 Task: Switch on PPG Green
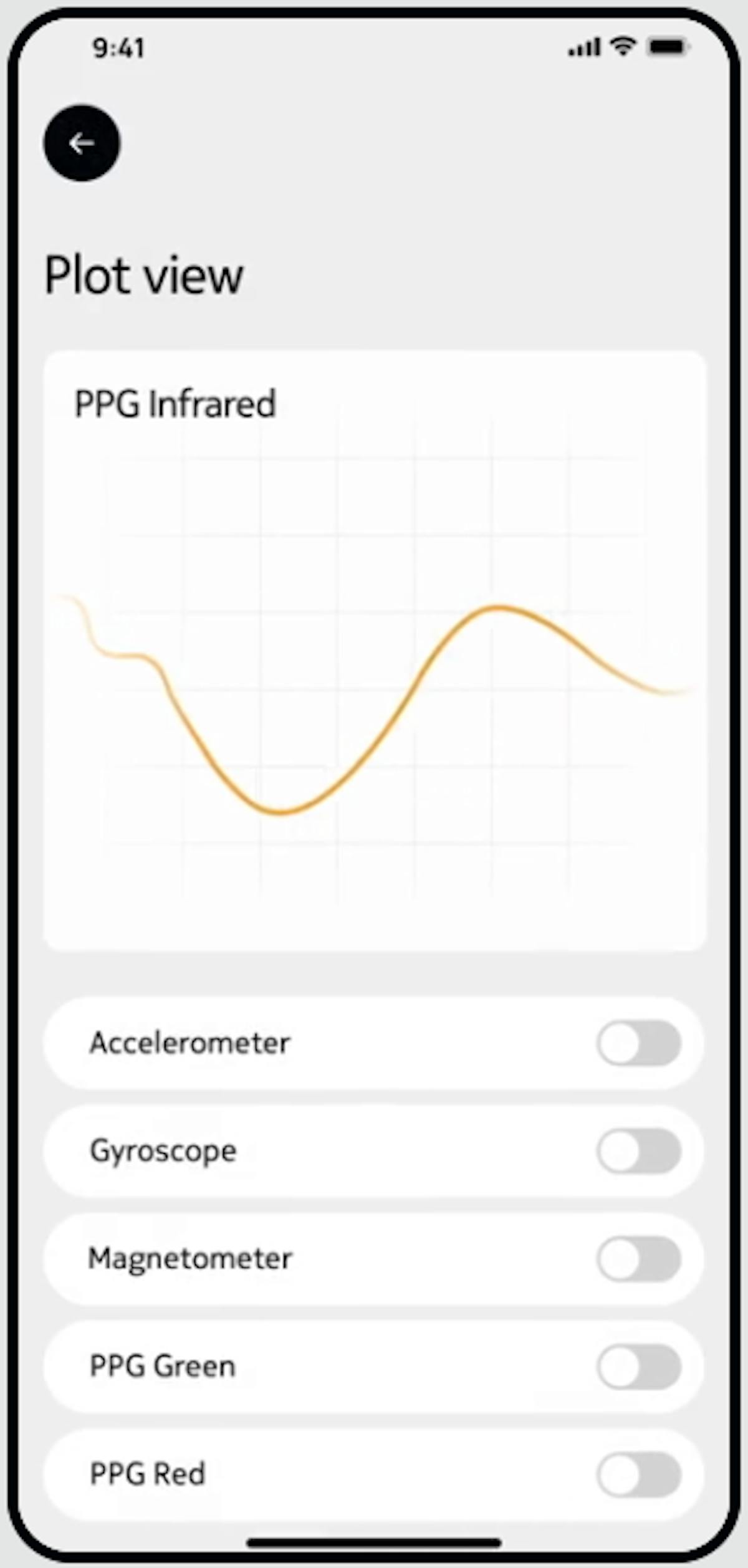click(639, 1367)
